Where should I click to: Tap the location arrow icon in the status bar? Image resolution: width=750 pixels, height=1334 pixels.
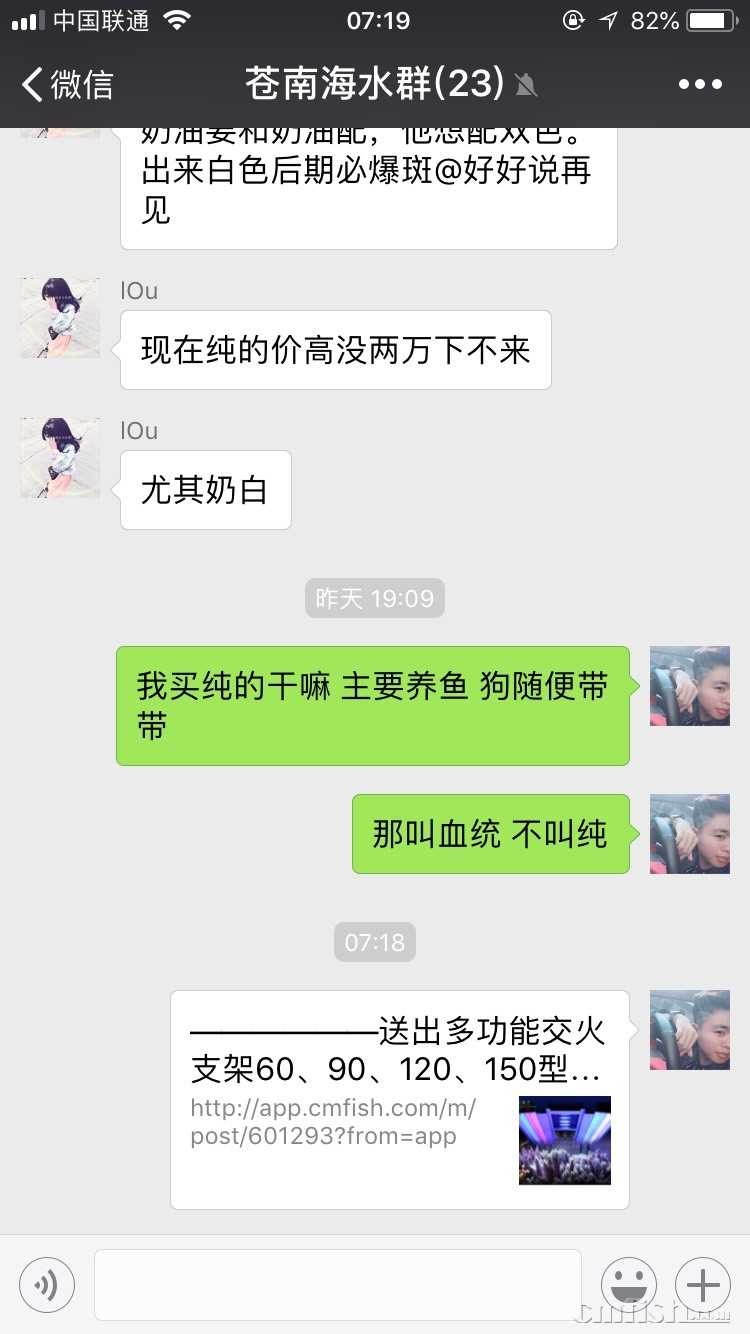[x=610, y=18]
